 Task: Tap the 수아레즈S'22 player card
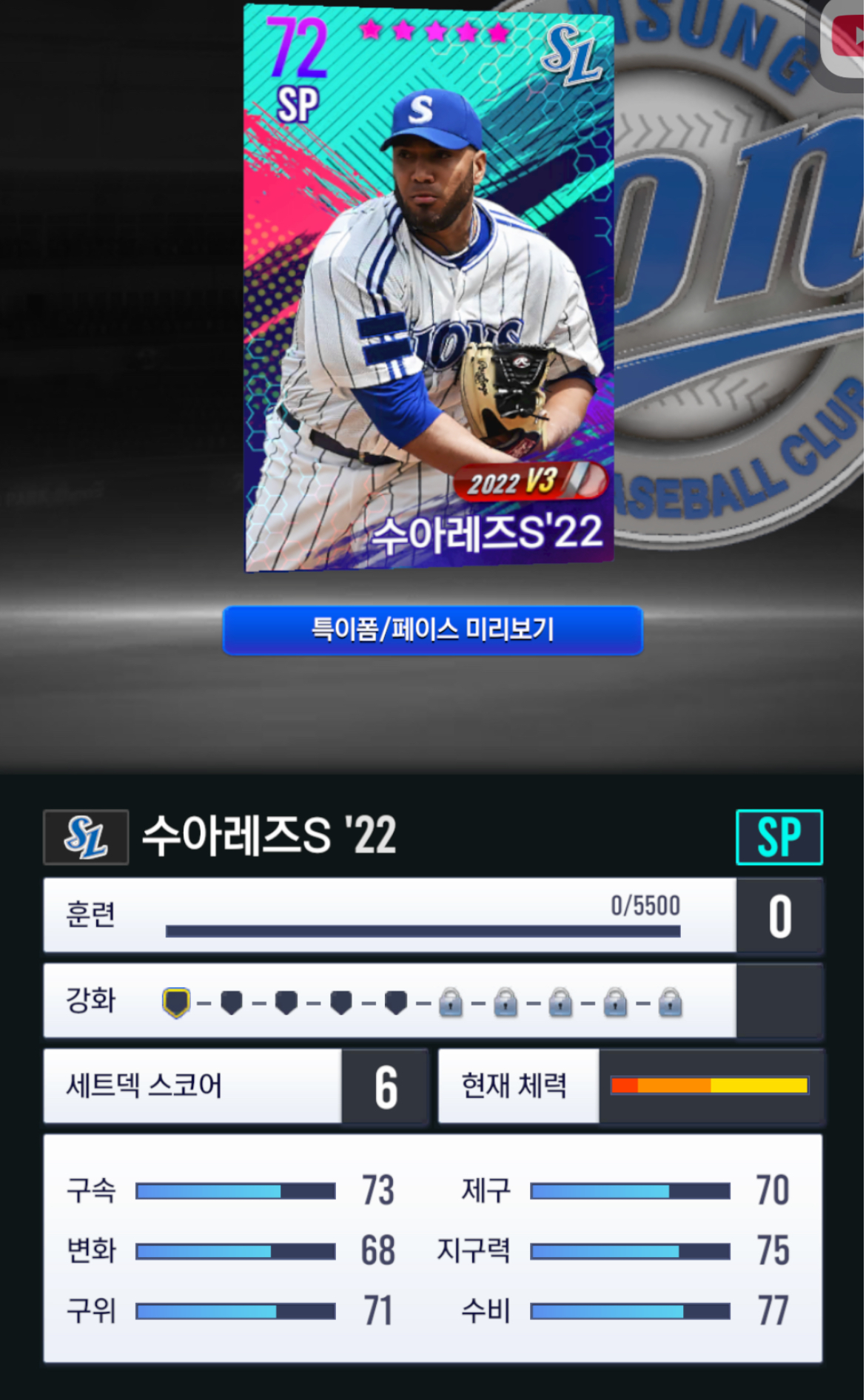click(x=429, y=289)
